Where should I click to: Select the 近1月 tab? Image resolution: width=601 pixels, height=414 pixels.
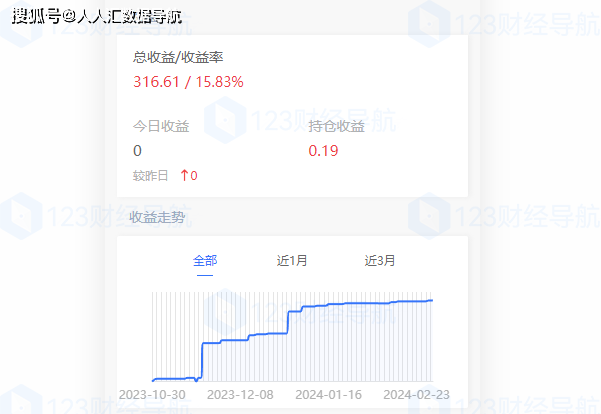[x=292, y=261]
